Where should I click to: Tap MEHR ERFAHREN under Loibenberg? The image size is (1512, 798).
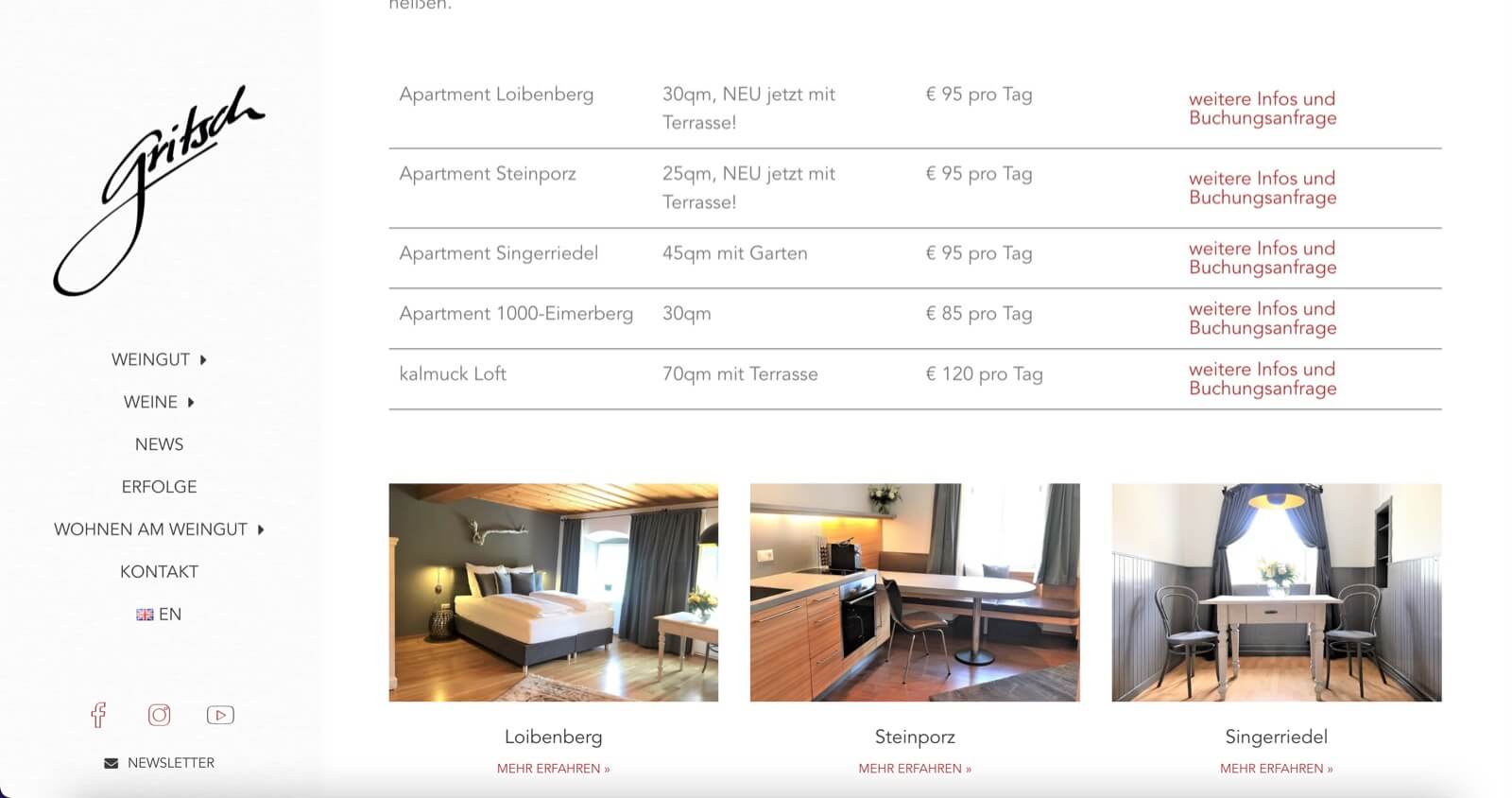(553, 769)
